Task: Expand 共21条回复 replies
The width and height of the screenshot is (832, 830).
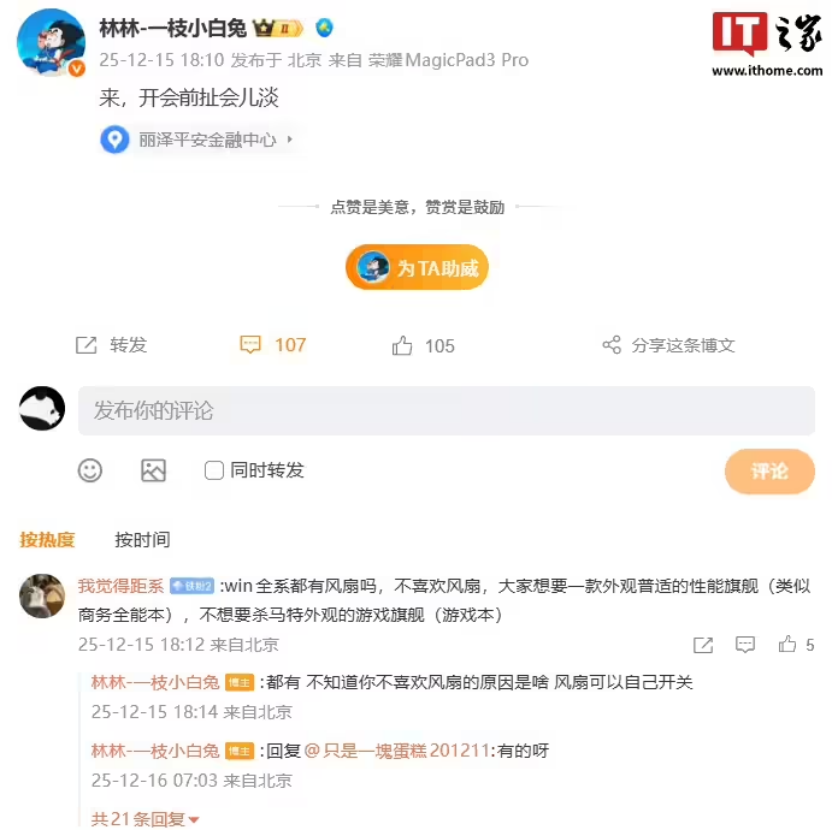Action: pos(145,819)
